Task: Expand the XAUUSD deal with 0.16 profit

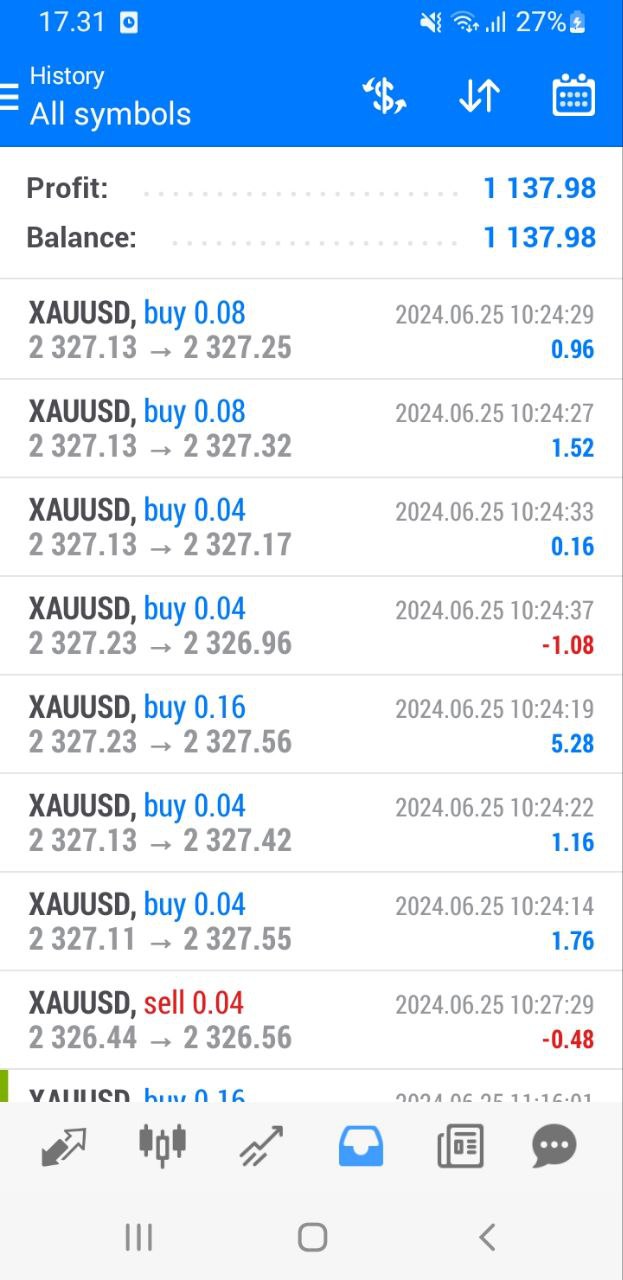Action: click(x=311, y=527)
